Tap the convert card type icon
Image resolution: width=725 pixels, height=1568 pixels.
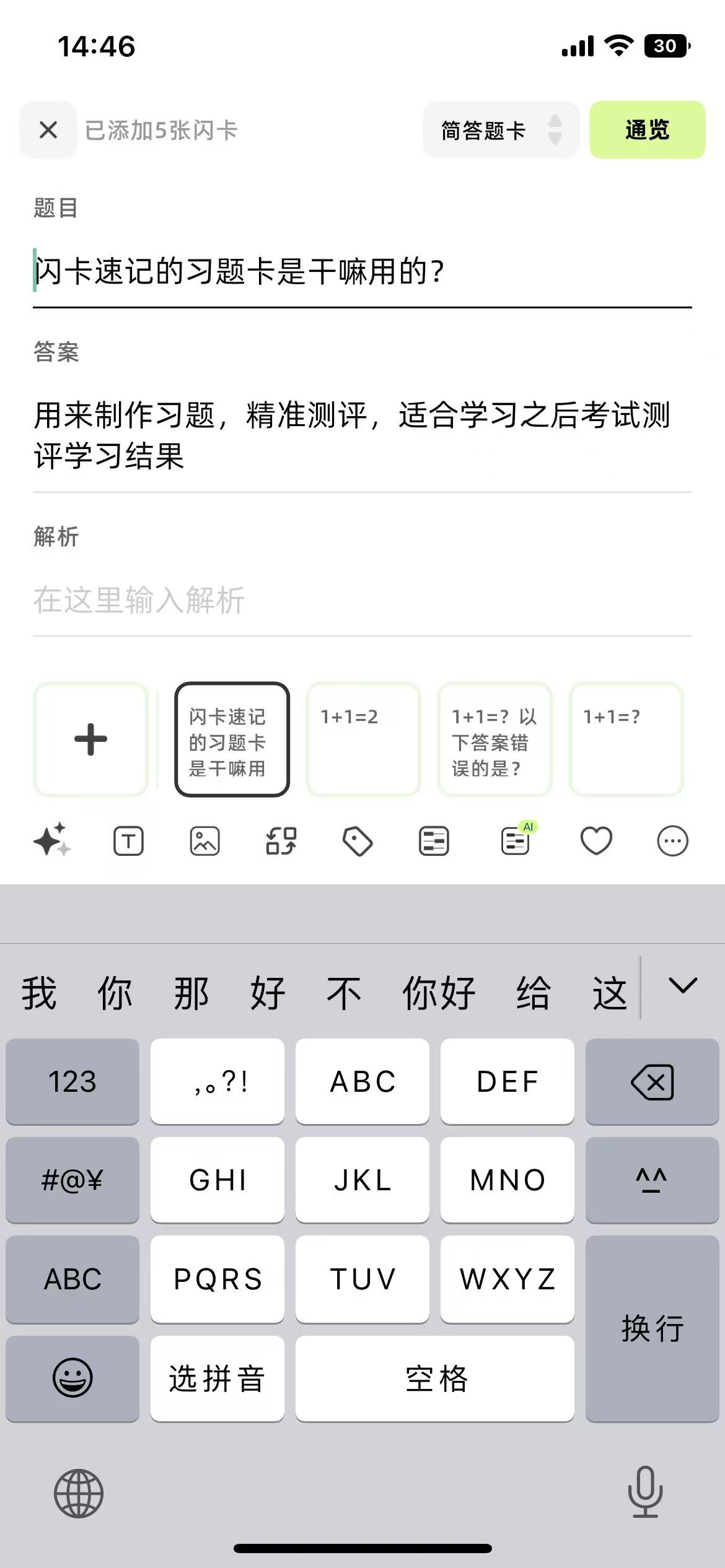281,842
